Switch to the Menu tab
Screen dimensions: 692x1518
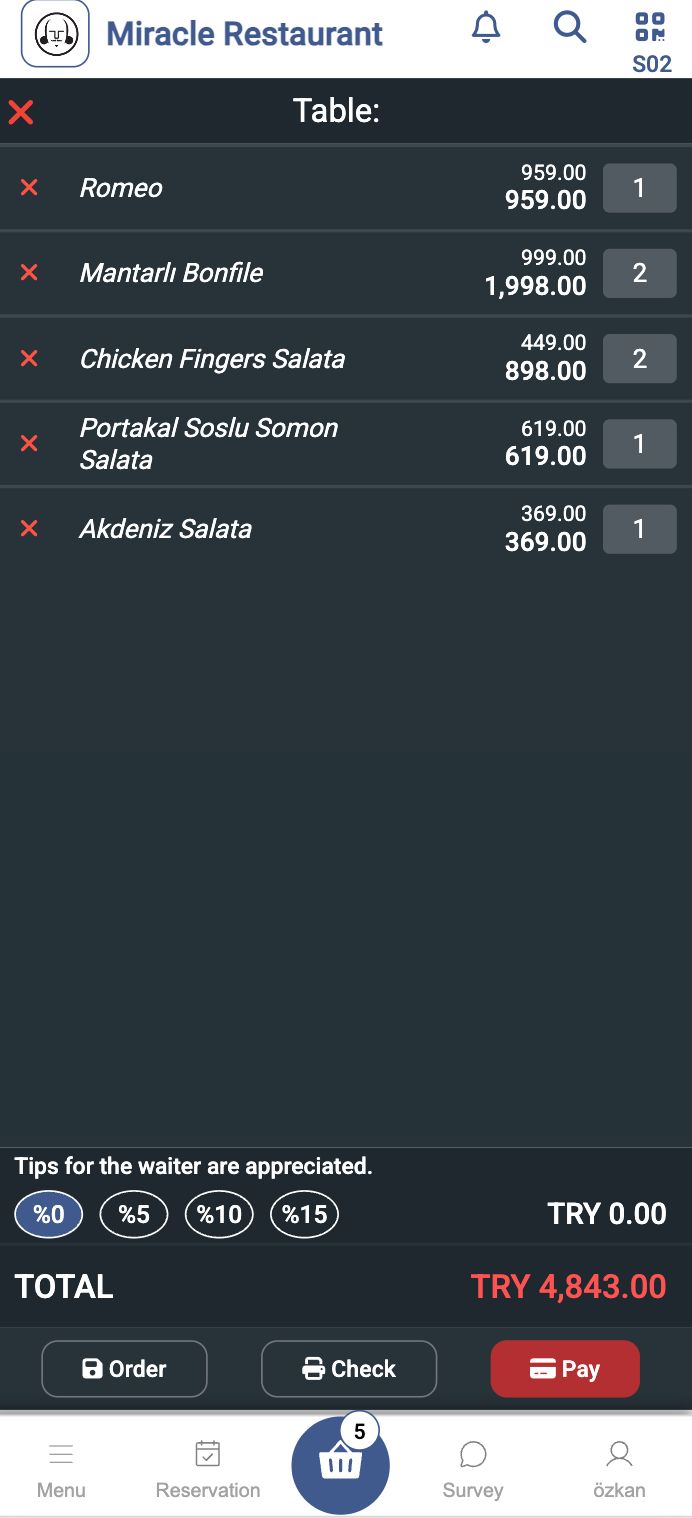coord(61,1469)
